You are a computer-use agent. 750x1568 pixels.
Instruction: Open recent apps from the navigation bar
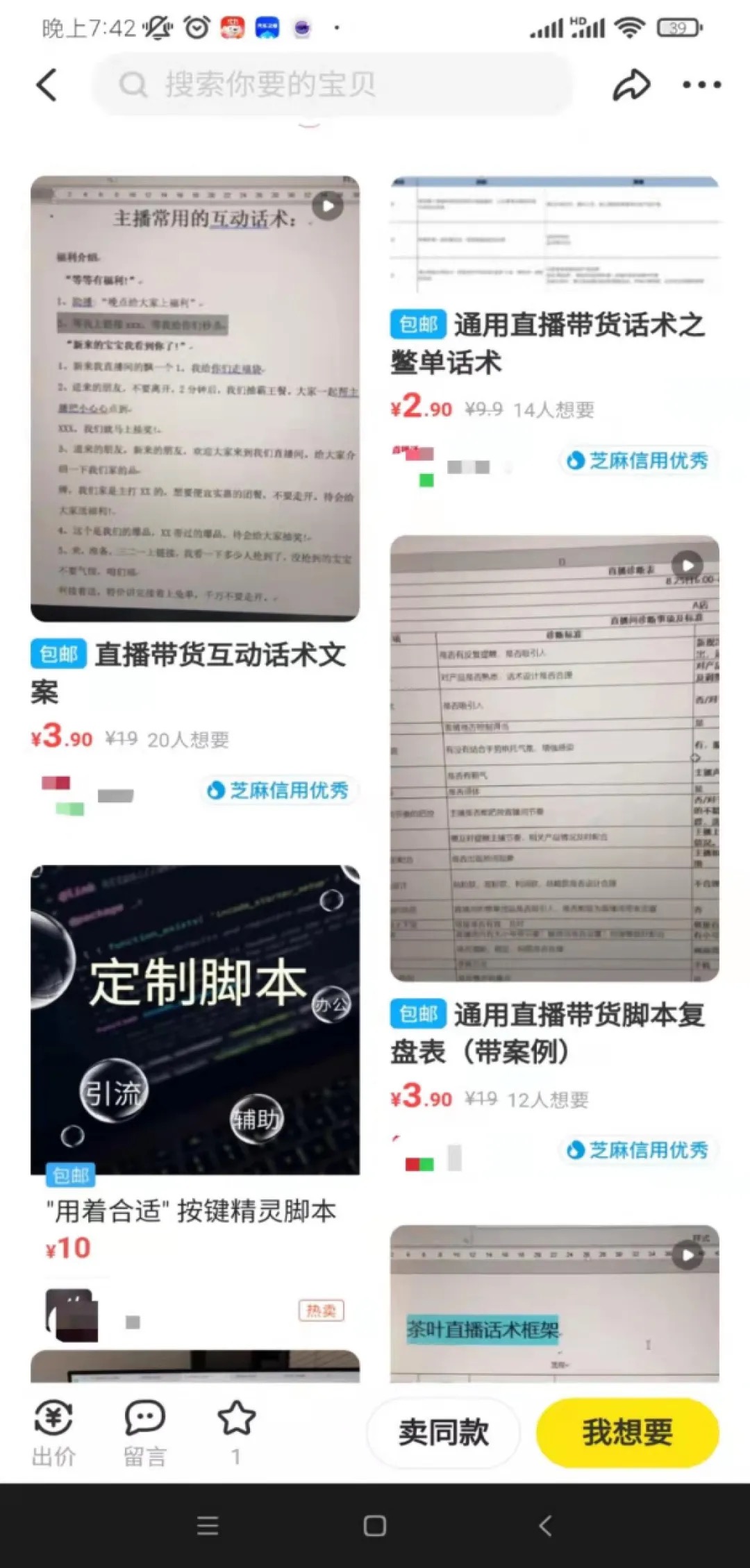coord(208,1526)
